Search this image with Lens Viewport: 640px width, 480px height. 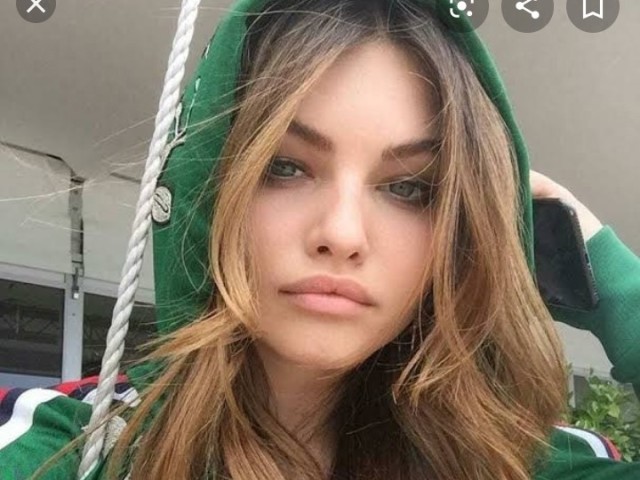[462, 8]
